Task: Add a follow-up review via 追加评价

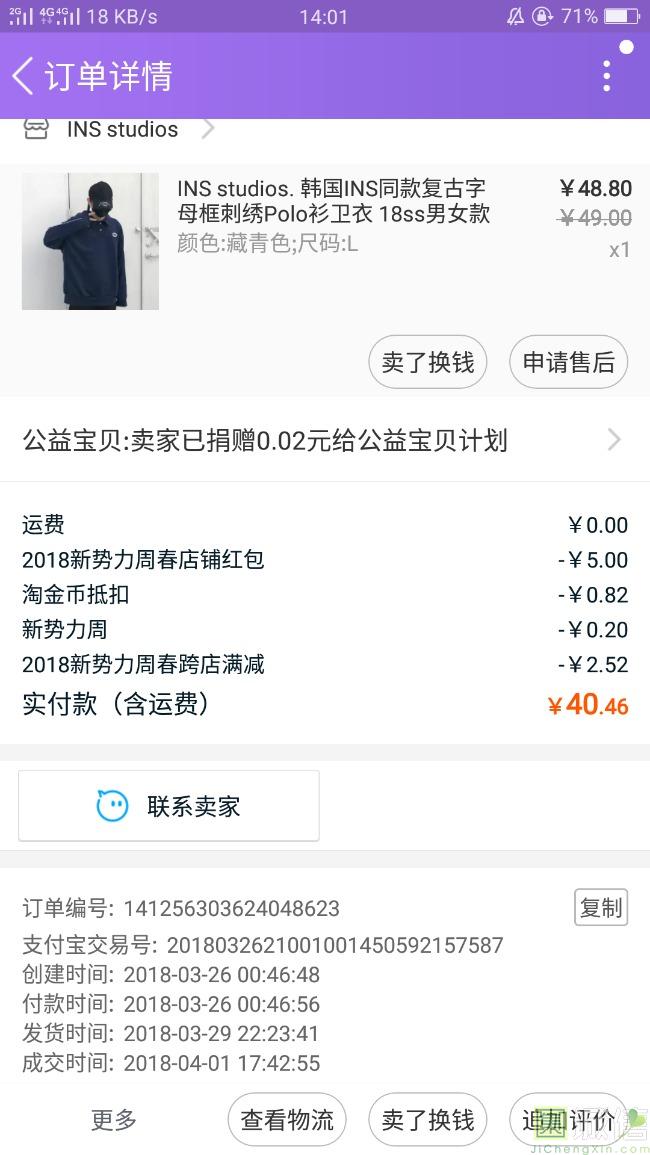Action: tap(567, 1120)
